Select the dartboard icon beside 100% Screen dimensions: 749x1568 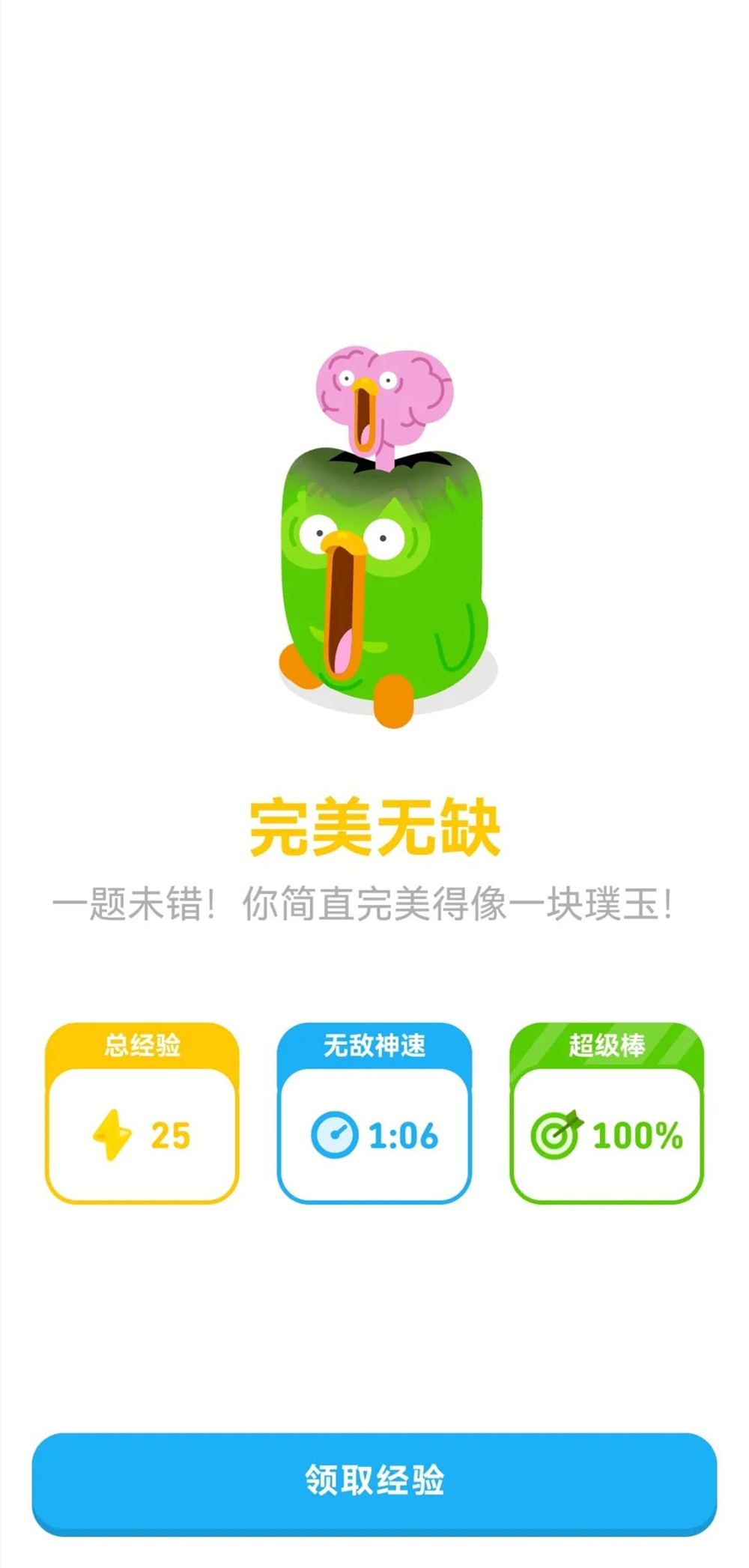point(556,1135)
